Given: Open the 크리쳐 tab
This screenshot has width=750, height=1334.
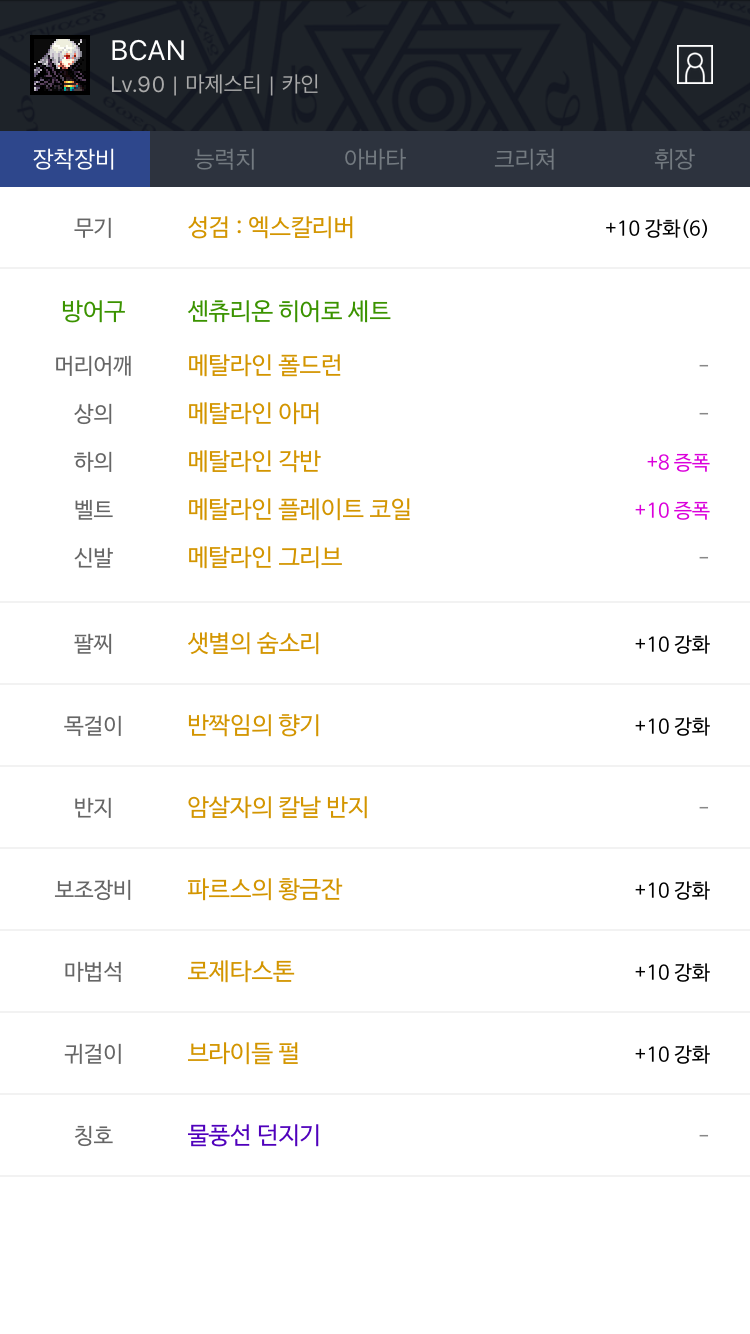Looking at the screenshot, I should (525, 158).
